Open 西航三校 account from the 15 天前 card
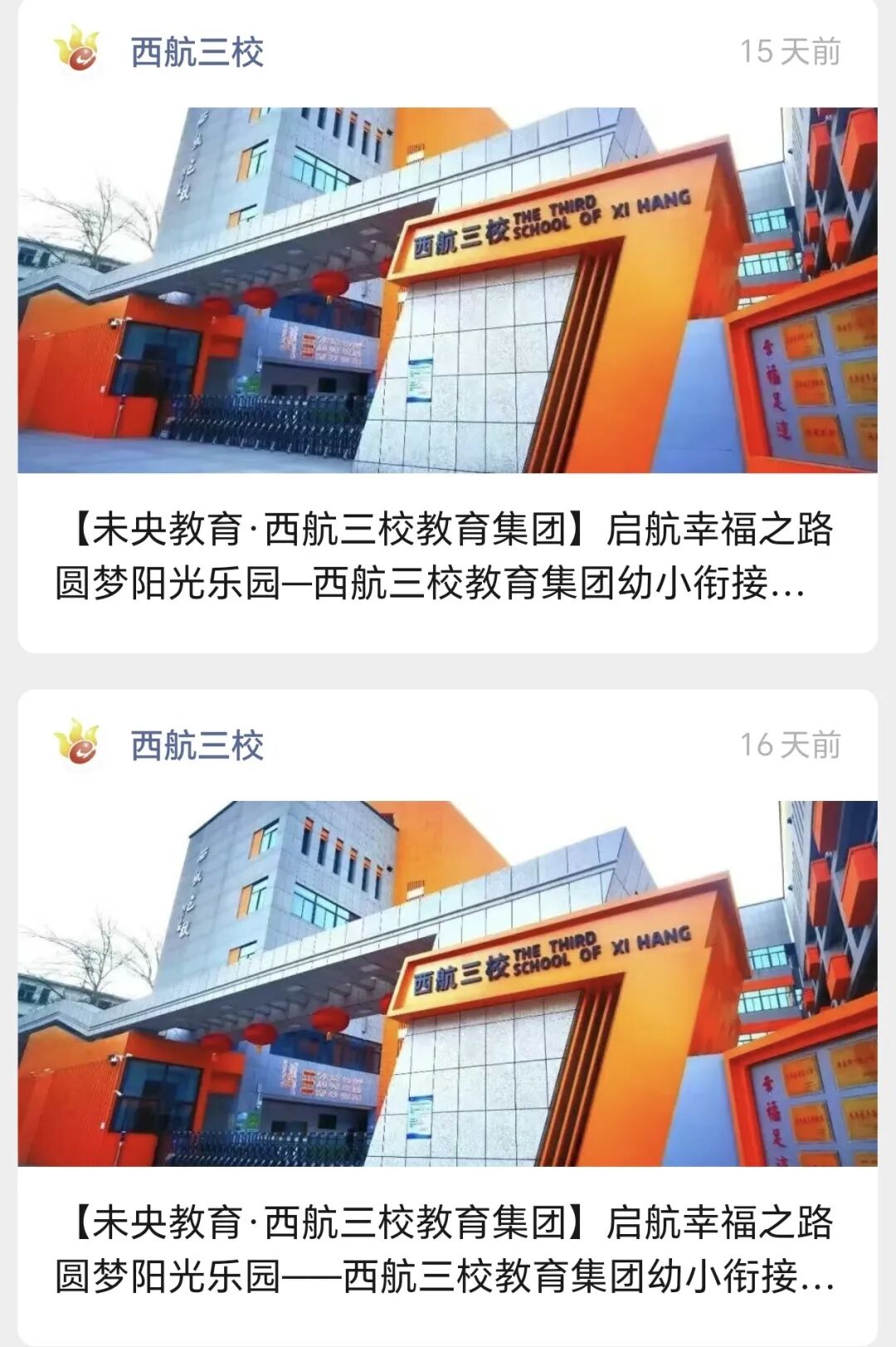This screenshot has height=1347, width=896. click(197, 52)
